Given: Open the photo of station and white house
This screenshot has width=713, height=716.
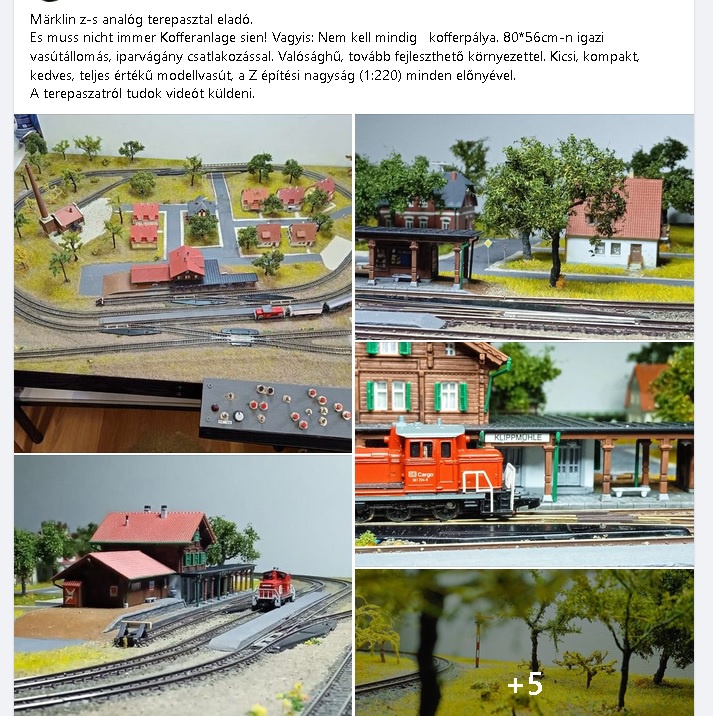Looking at the screenshot, I should (524, 226).
